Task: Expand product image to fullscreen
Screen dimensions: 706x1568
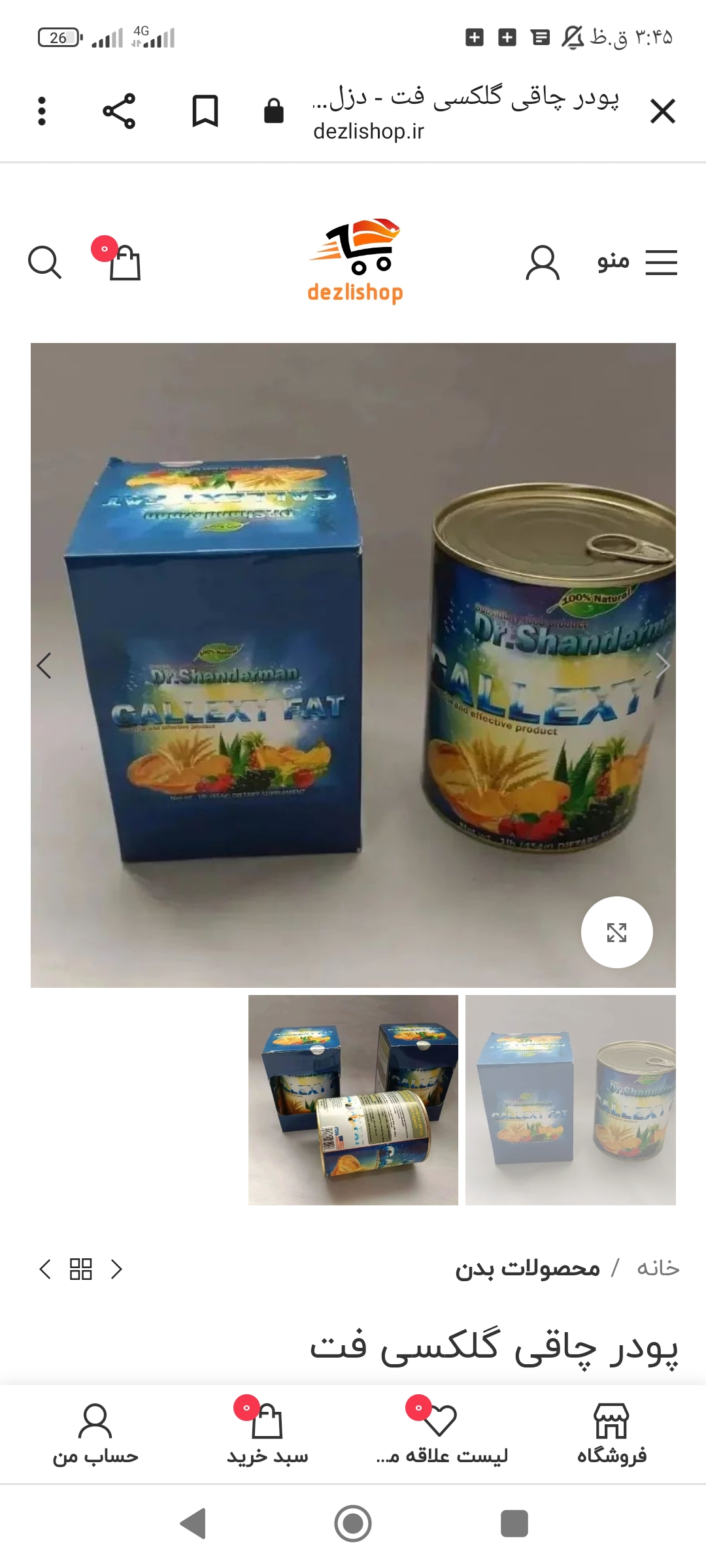Action: (616, 932)
